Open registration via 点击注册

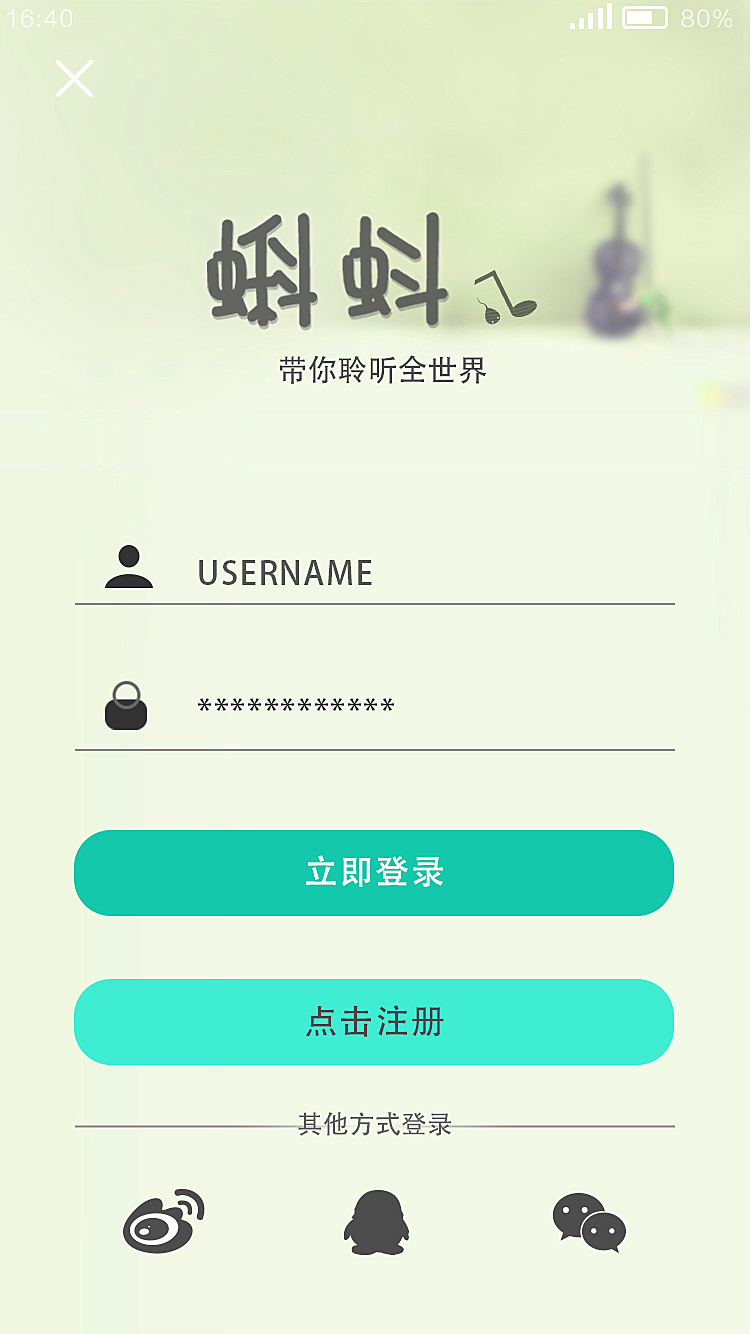pyautogui.click(x=374, y=1022)
